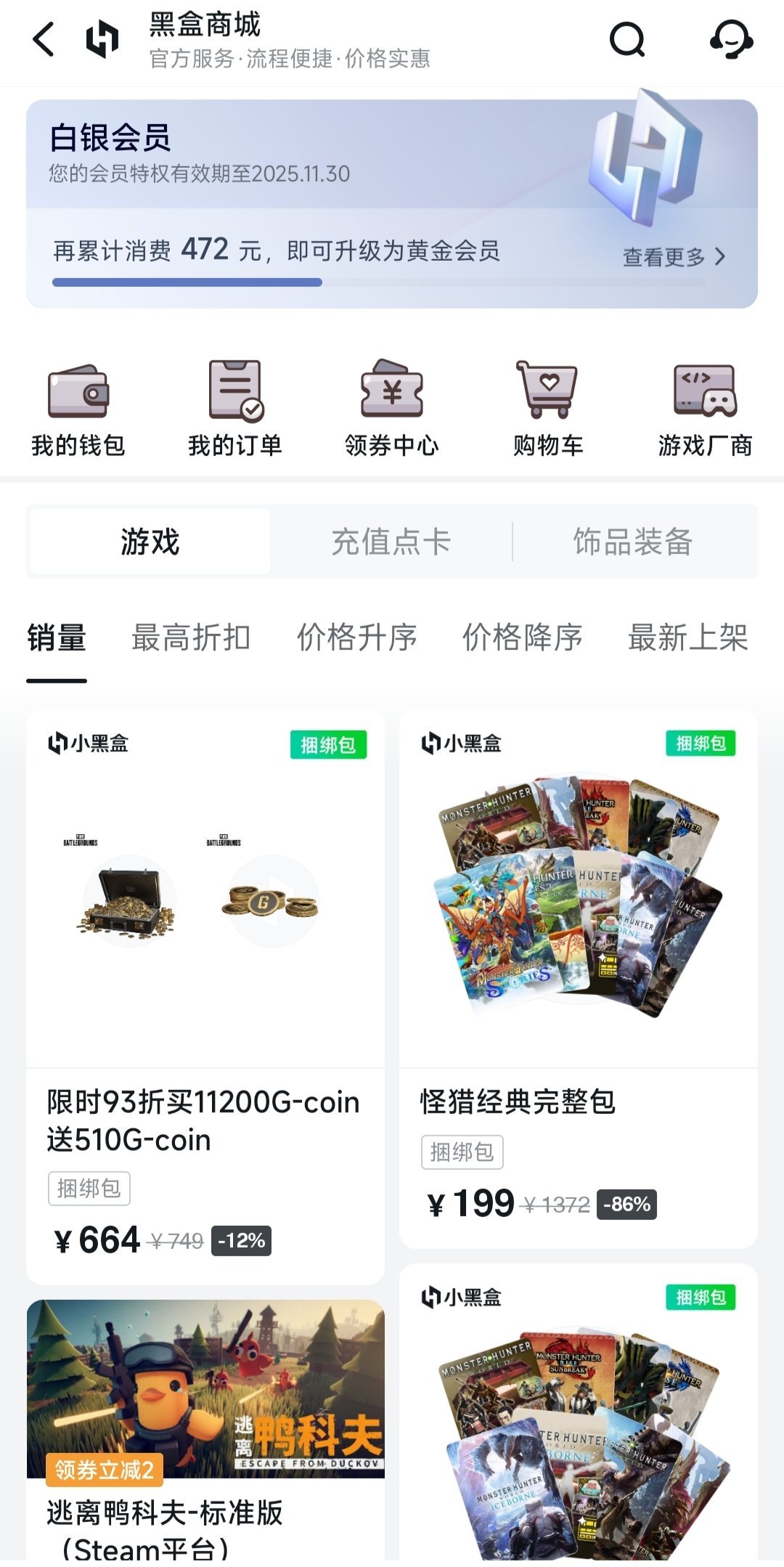Sort by 价格降序
The height and width of the screenshot is (1567, 784).
point(523,638)
